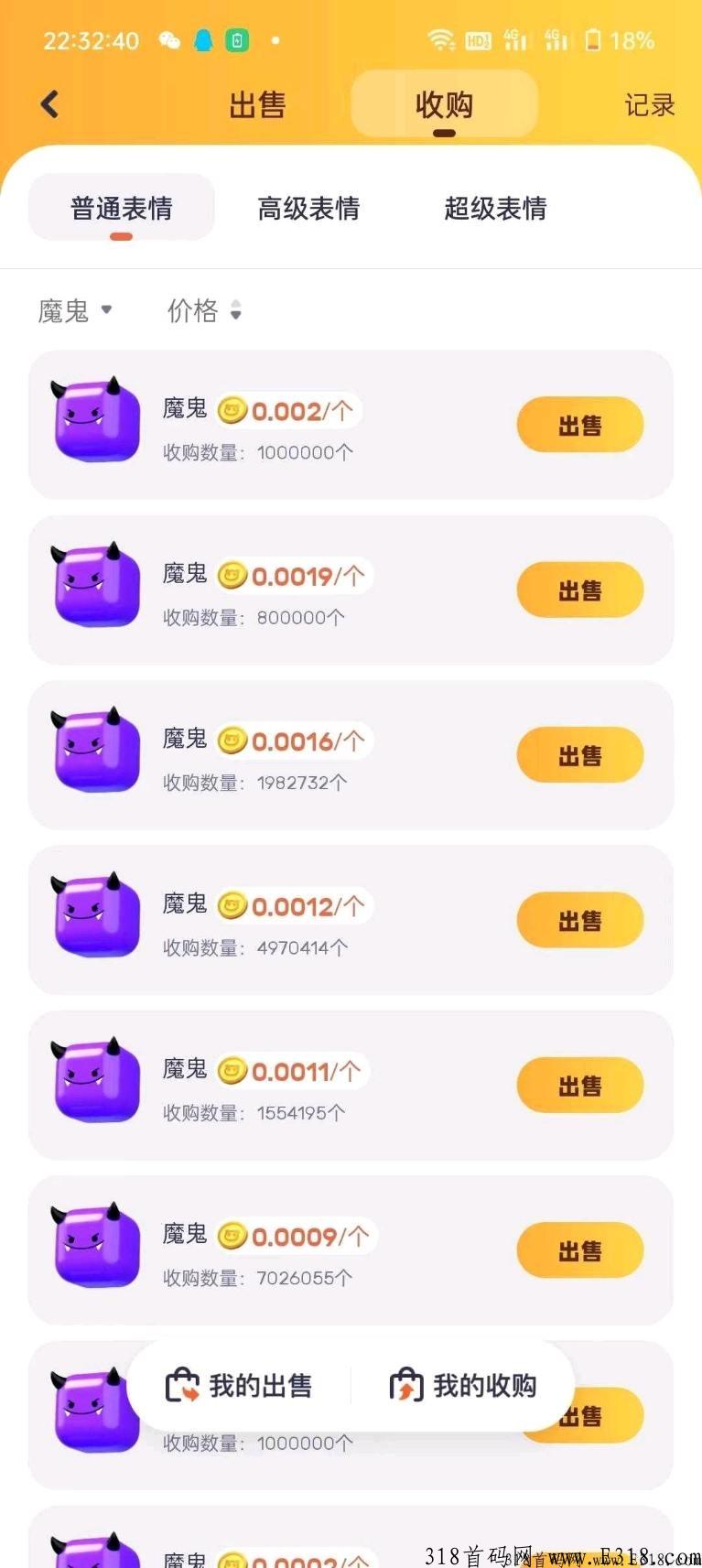Click the devil emoji on the 0.0012 listing
This screenshot has width=702, height=1568.
click(x=94, y=916)
